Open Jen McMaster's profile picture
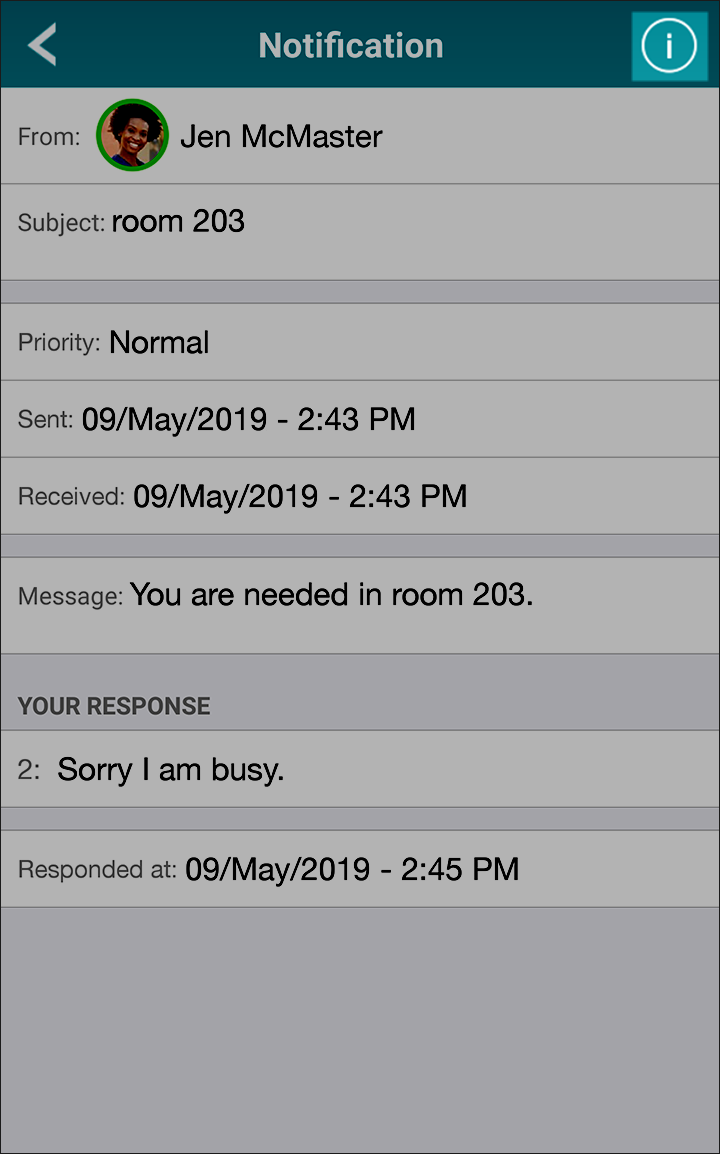Viewport: 720px width, 1154px height. (132, 135)
